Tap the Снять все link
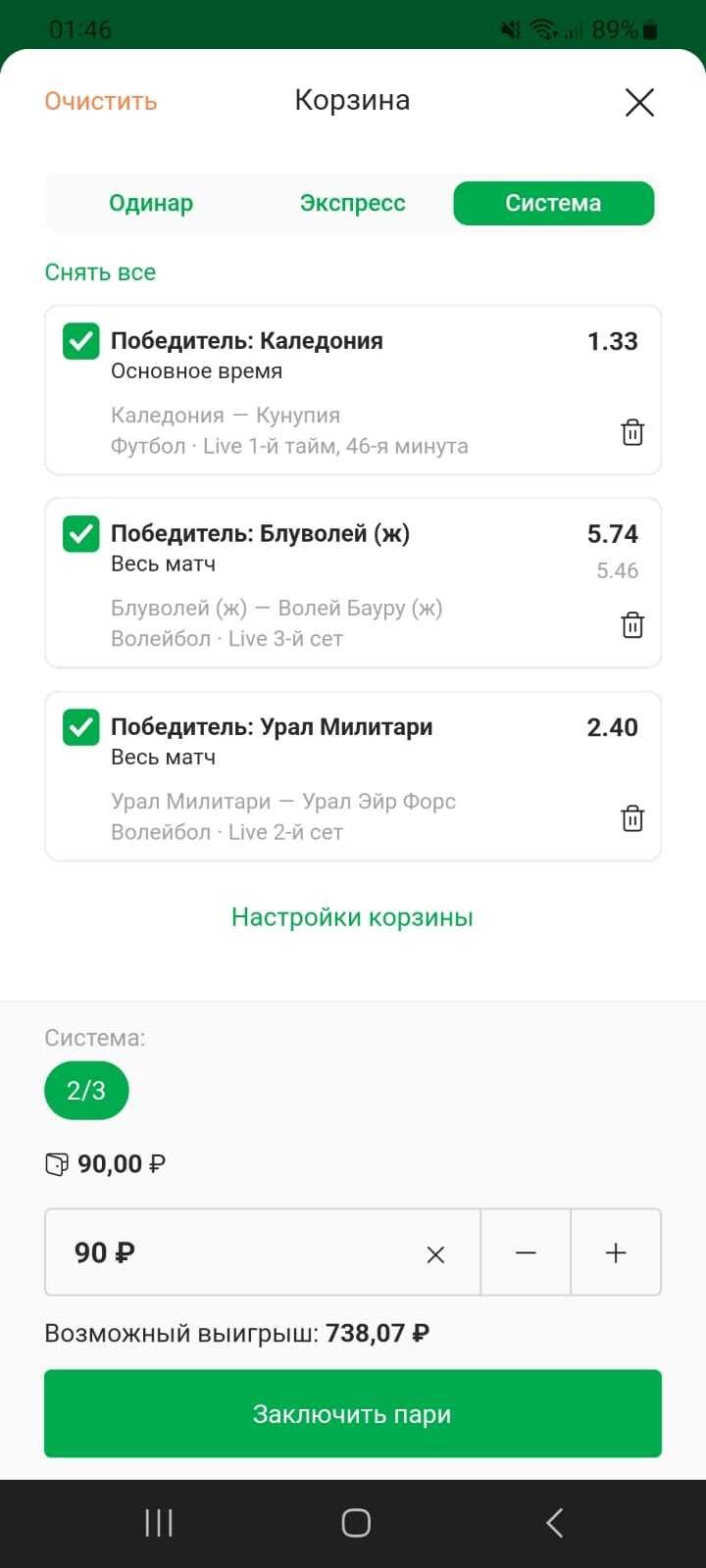 pyautogui.click(x=100, y=272)
